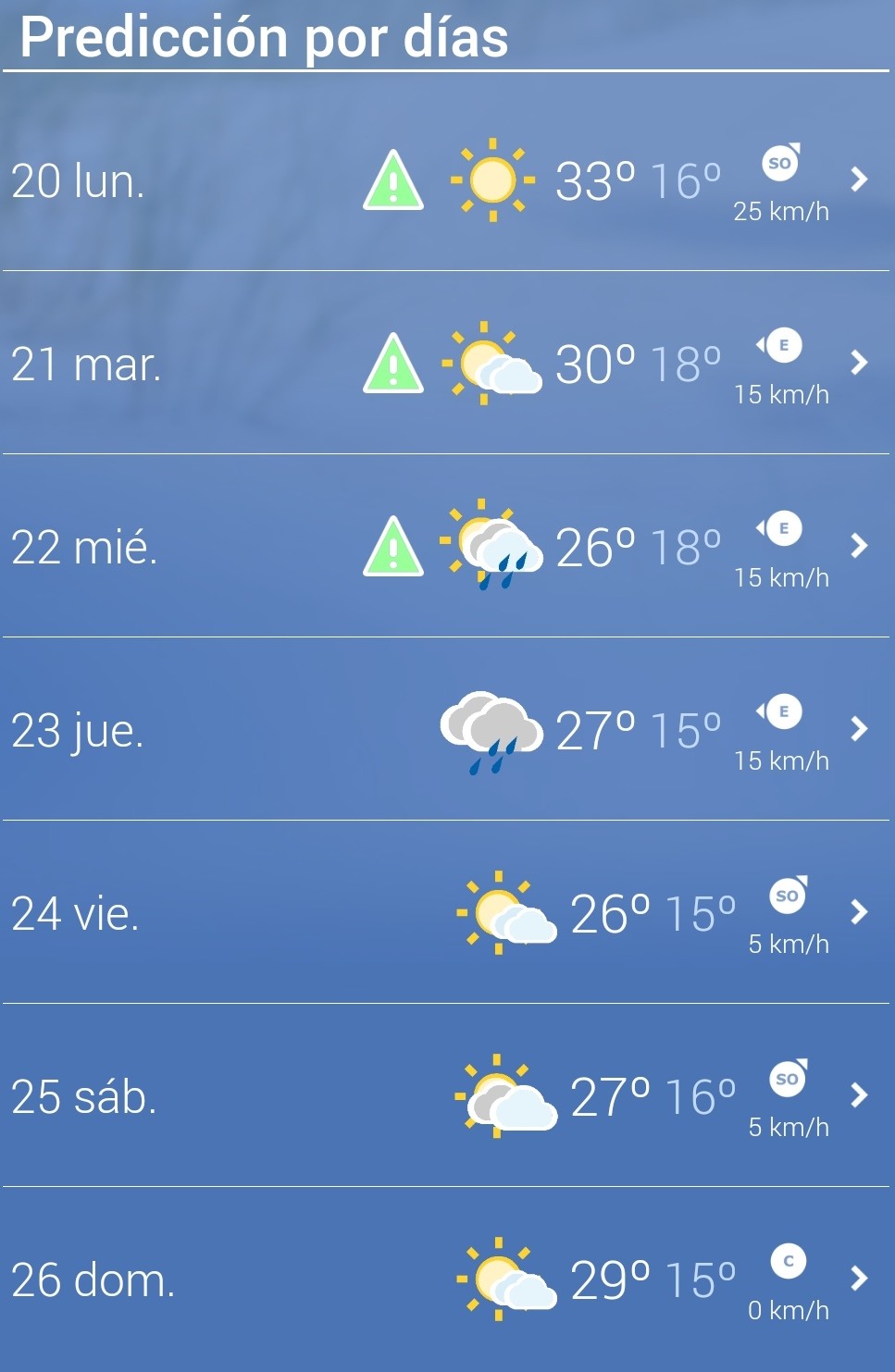Image resolution: width=895 pixels, height=1372 pixels.
Task: Open the forecast for 26 dom.
Action: 859,1279
